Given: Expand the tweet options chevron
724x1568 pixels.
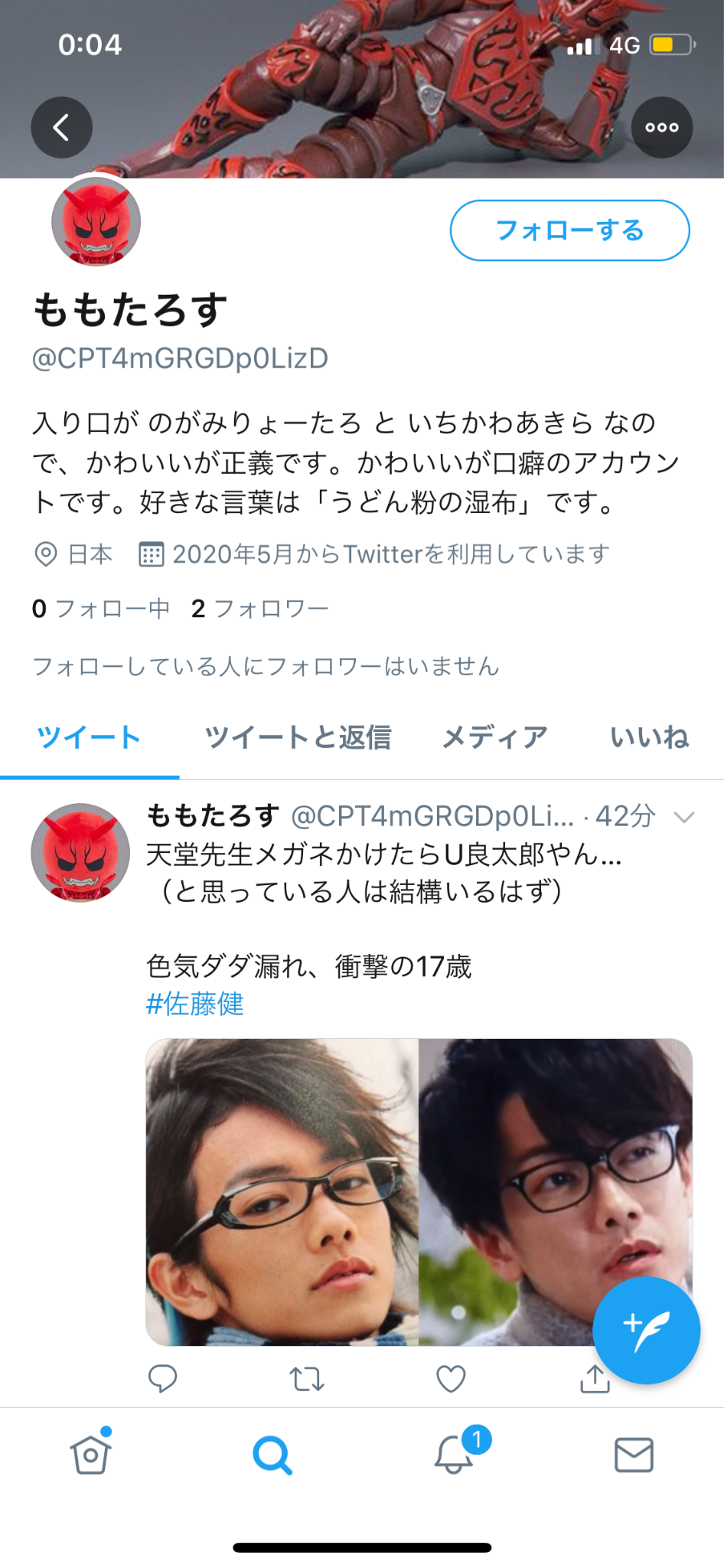Looking at the screenshot, I should pyautogui.click(x=683, y=817).
